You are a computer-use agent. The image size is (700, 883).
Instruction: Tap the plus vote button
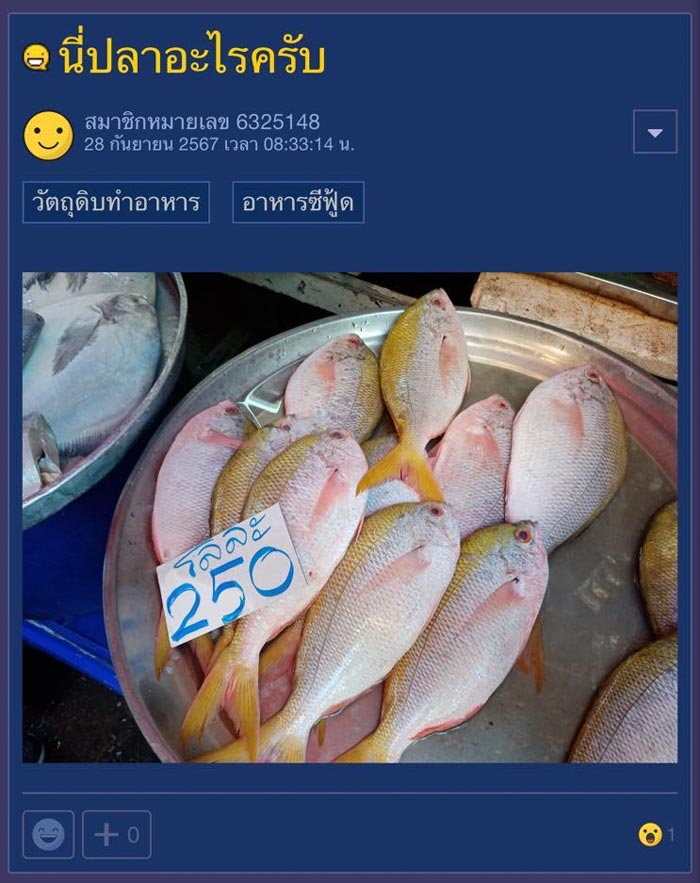(117, 834)
